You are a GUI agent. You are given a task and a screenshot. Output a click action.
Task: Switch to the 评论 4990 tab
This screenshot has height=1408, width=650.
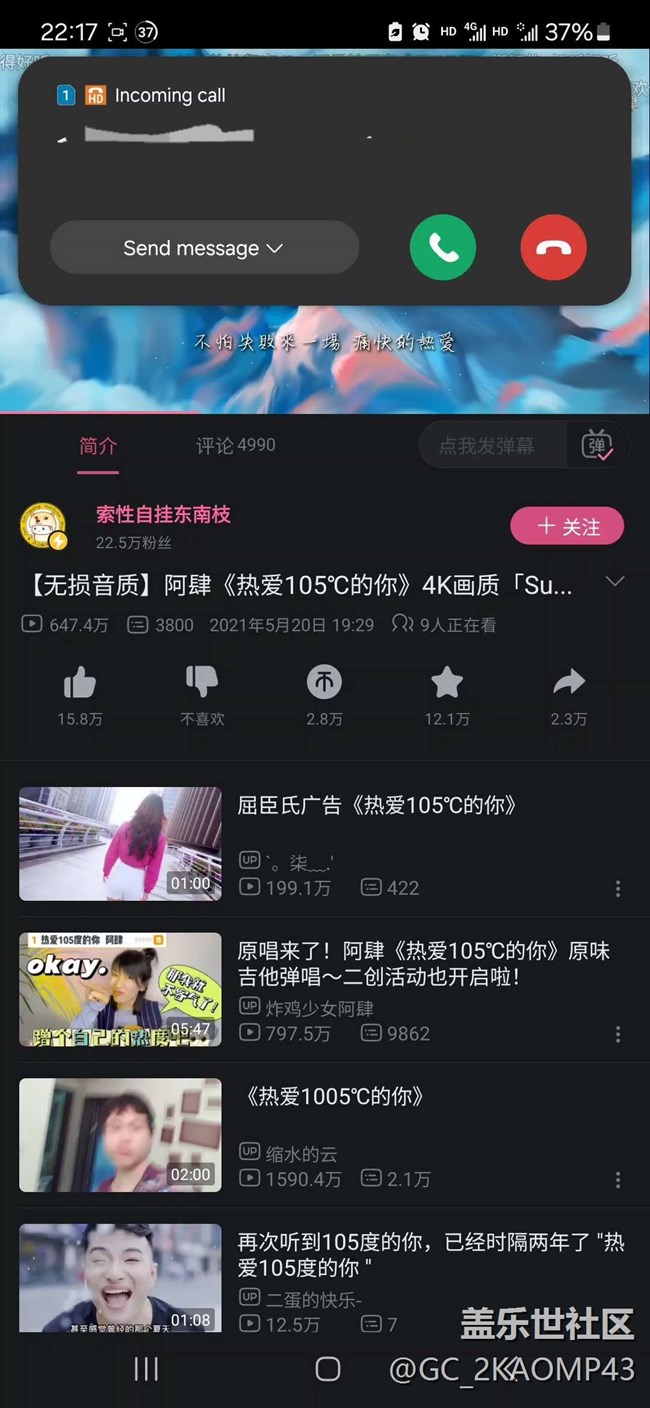235,445
